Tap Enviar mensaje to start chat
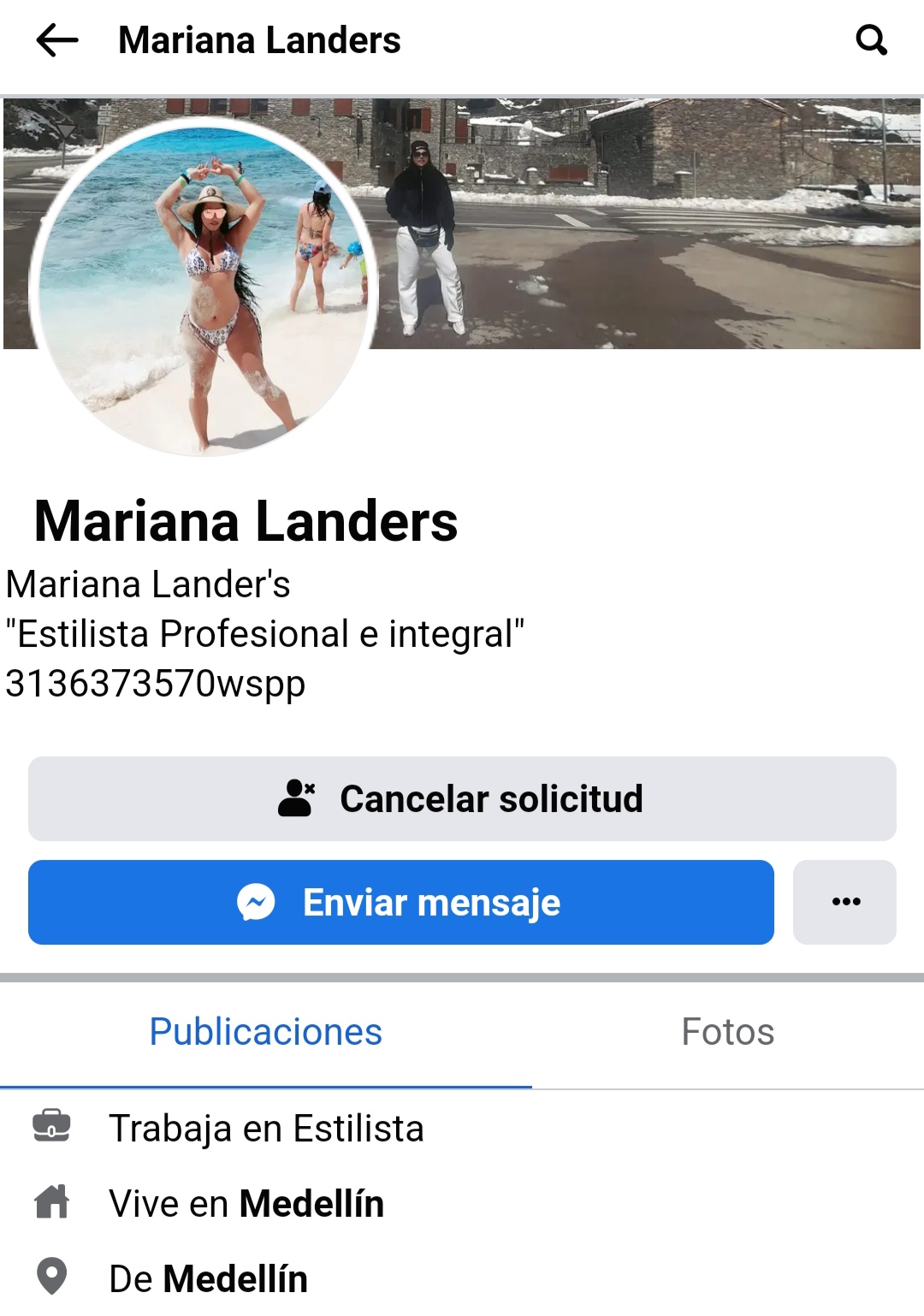This screenshot has width=924, height=1316. [x=400, y=903]
